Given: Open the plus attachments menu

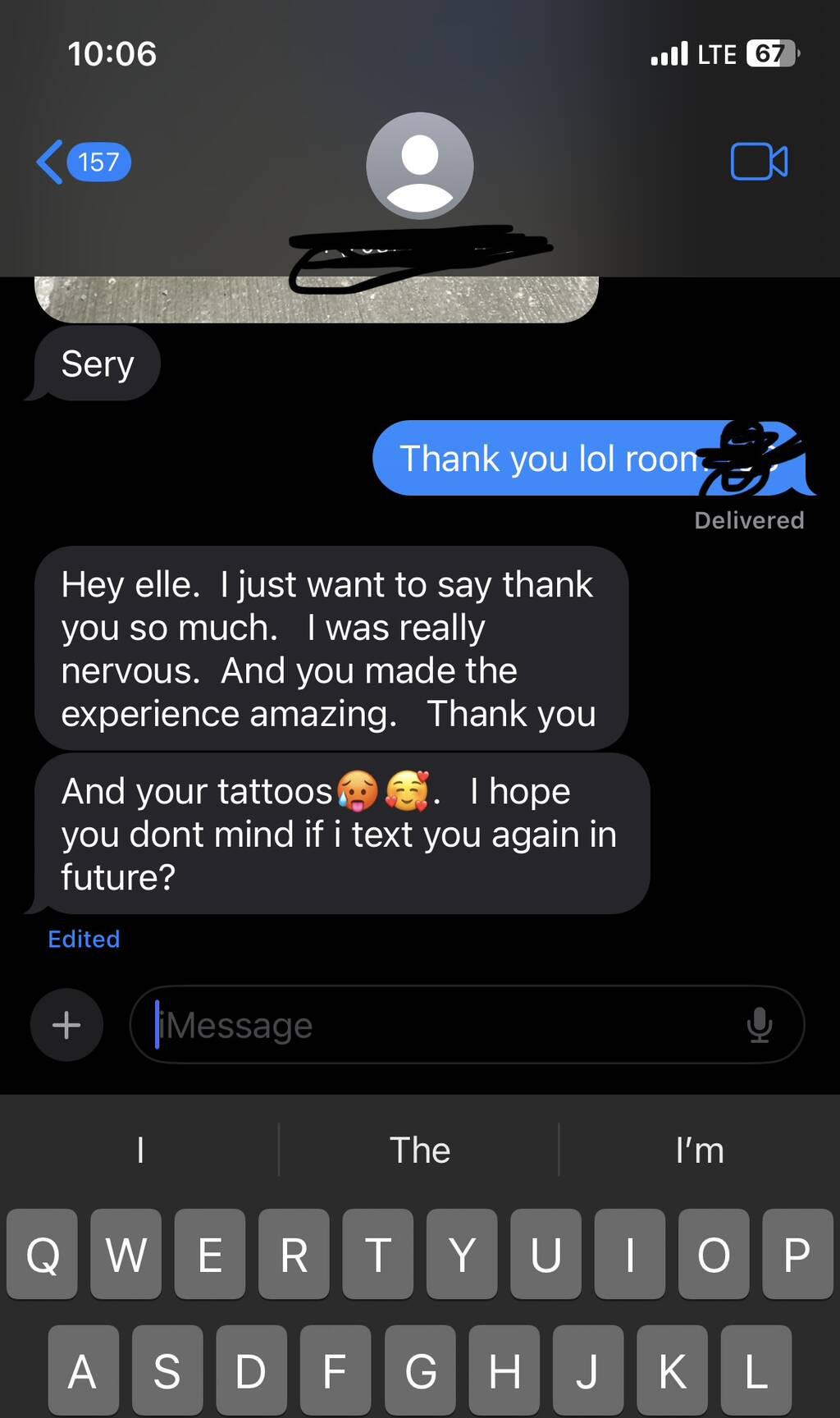Looking at the screenshot, I should pos(66,1024).
